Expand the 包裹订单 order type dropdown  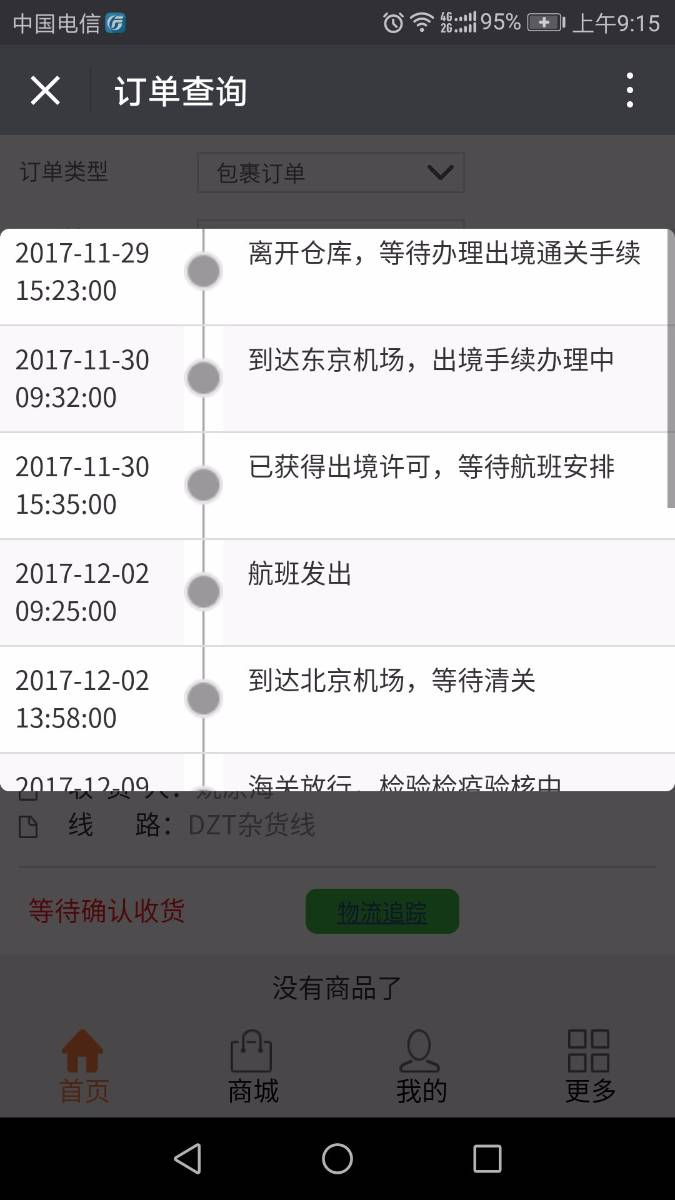click(331, 173)
